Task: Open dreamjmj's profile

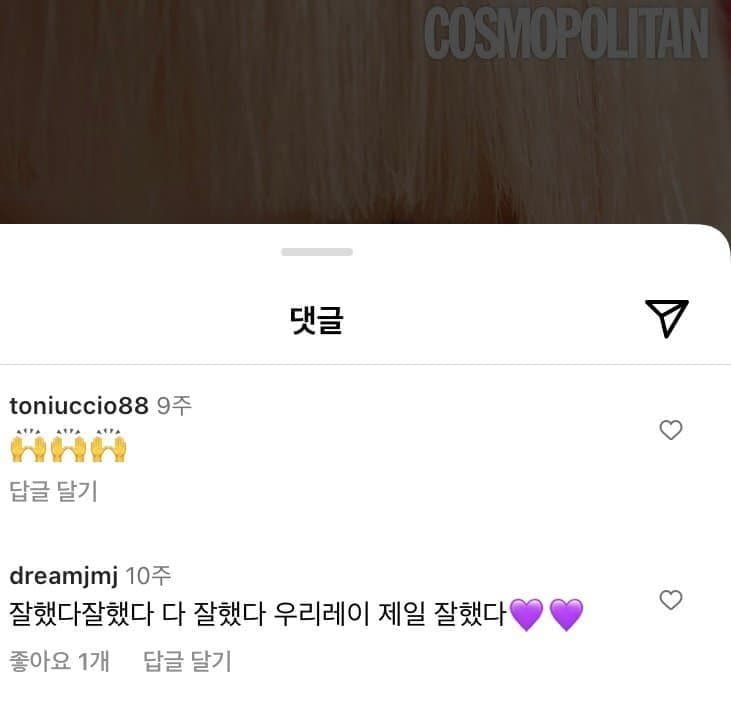Action: pyautogui.click(x=63, y=575)
